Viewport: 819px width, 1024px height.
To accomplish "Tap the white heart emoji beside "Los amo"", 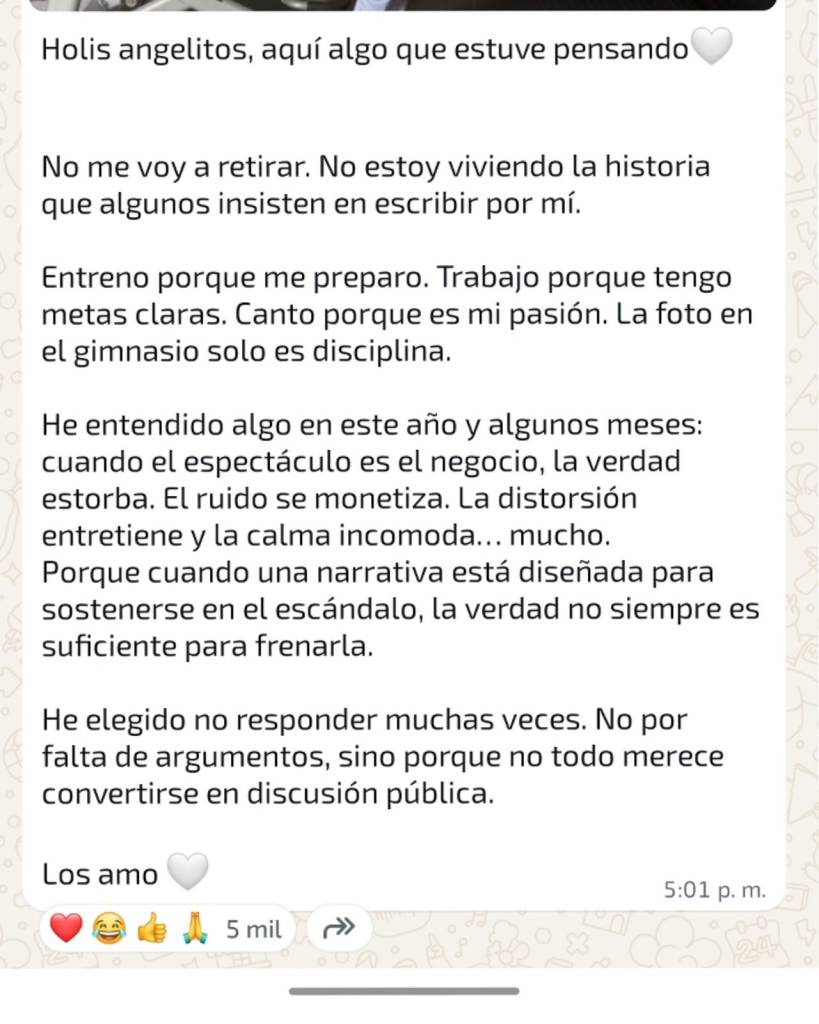I will click(189, 872).
